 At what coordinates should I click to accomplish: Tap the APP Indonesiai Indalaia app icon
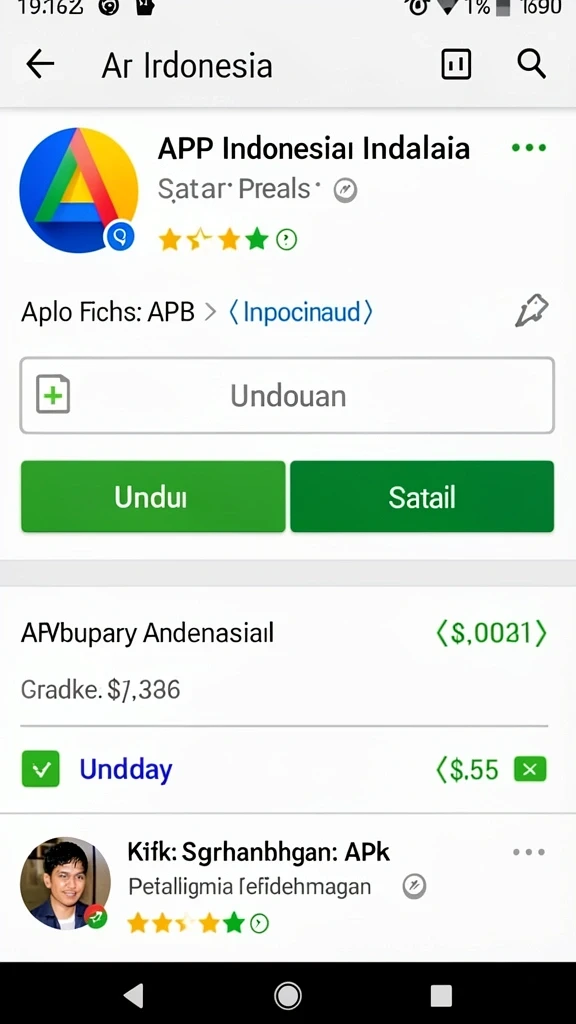point(78,190)
